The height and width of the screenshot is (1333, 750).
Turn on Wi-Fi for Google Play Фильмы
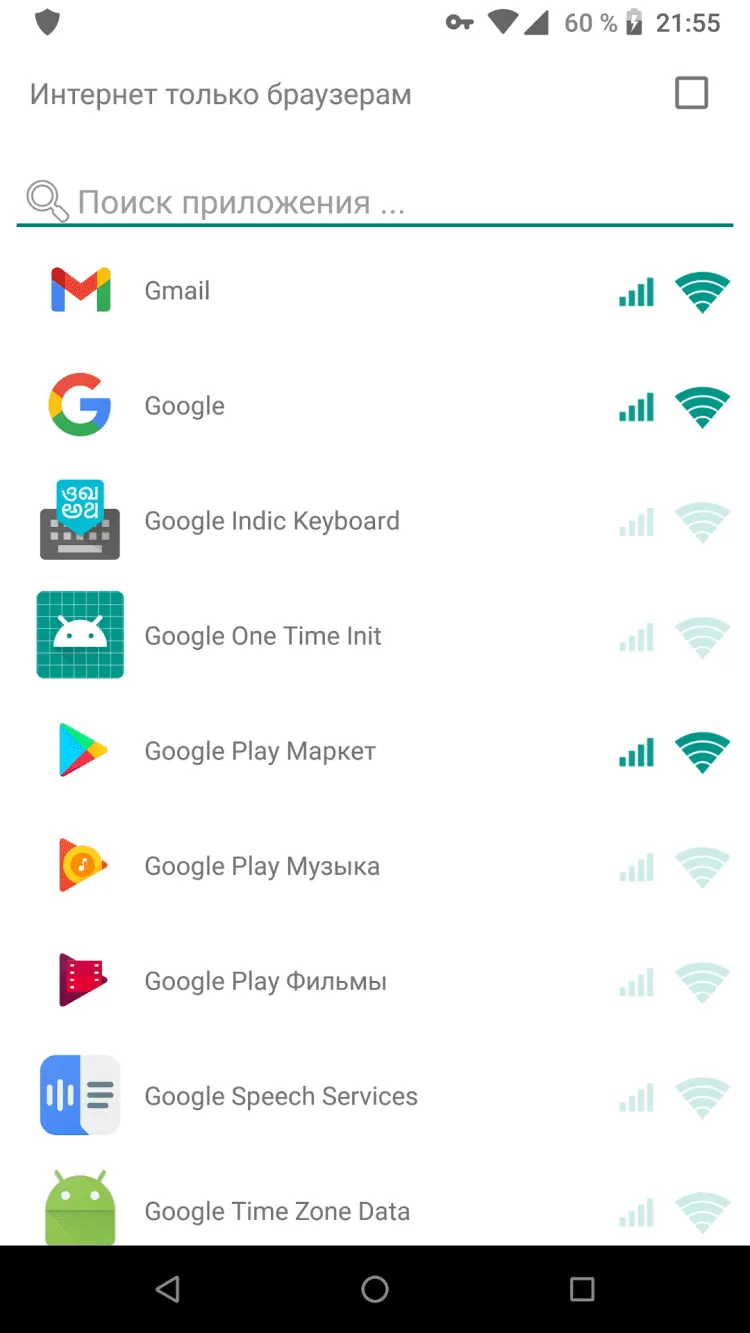(x=702, y=982)
